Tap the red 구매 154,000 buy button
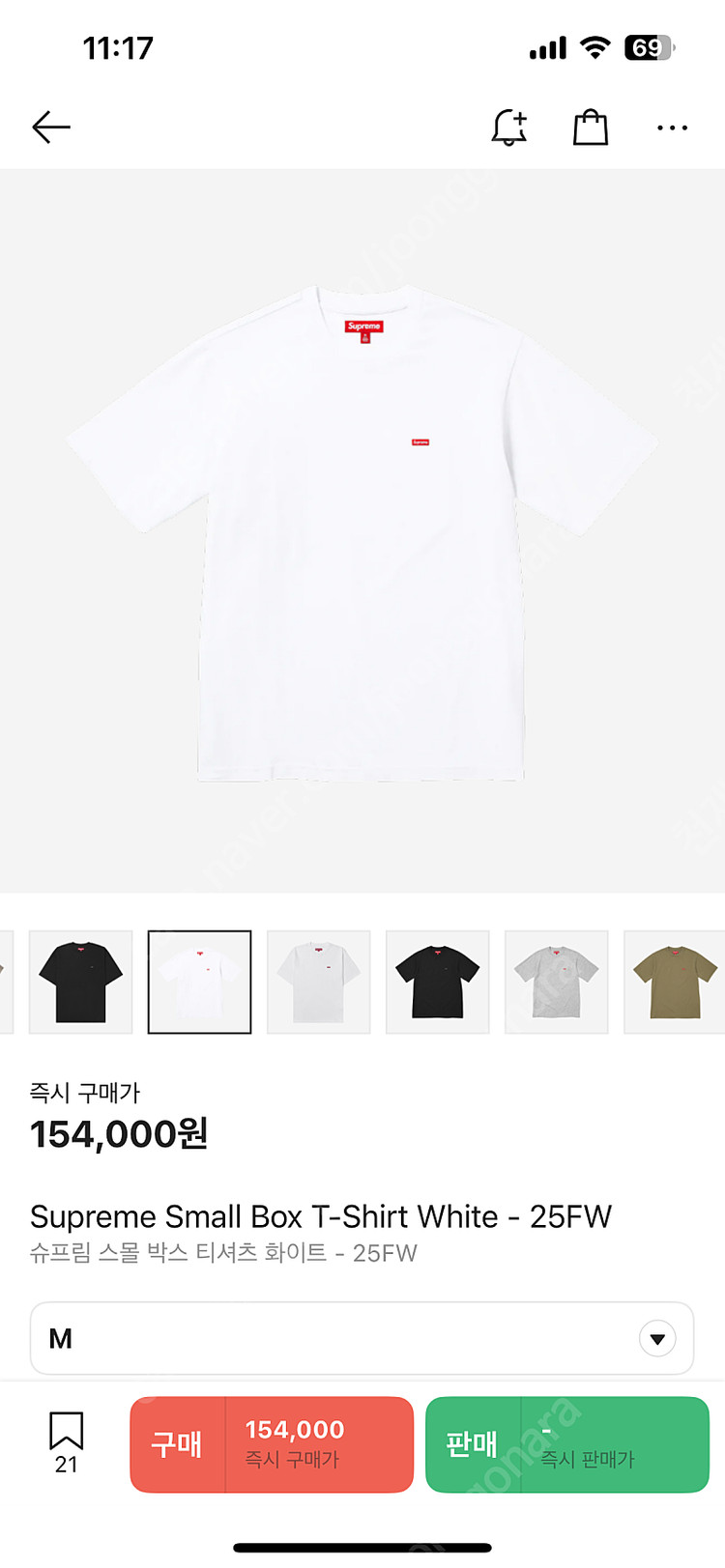This screenshot has height=1568, width=725. (x=272, y=1444)
